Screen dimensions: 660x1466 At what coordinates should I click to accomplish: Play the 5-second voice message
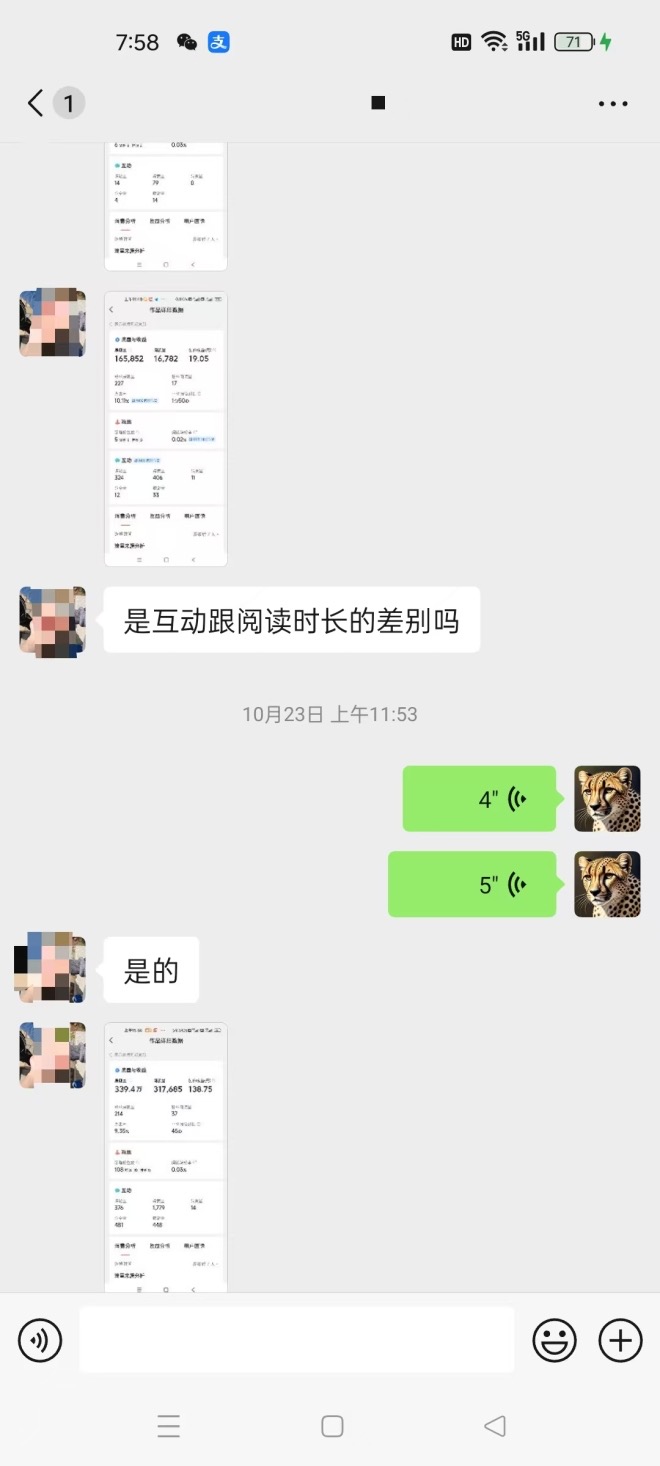pyautogui.click(x=472, y=884)
